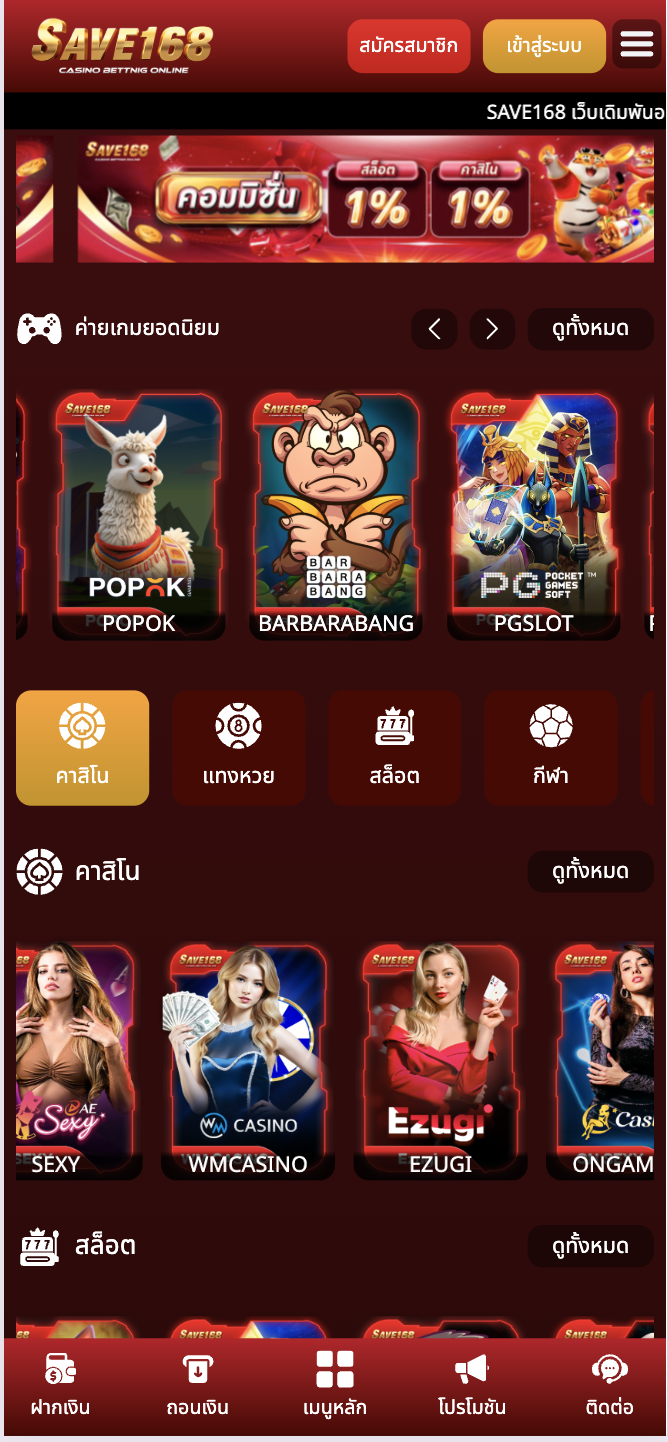View all คาสิโน providers

(590, 872)
